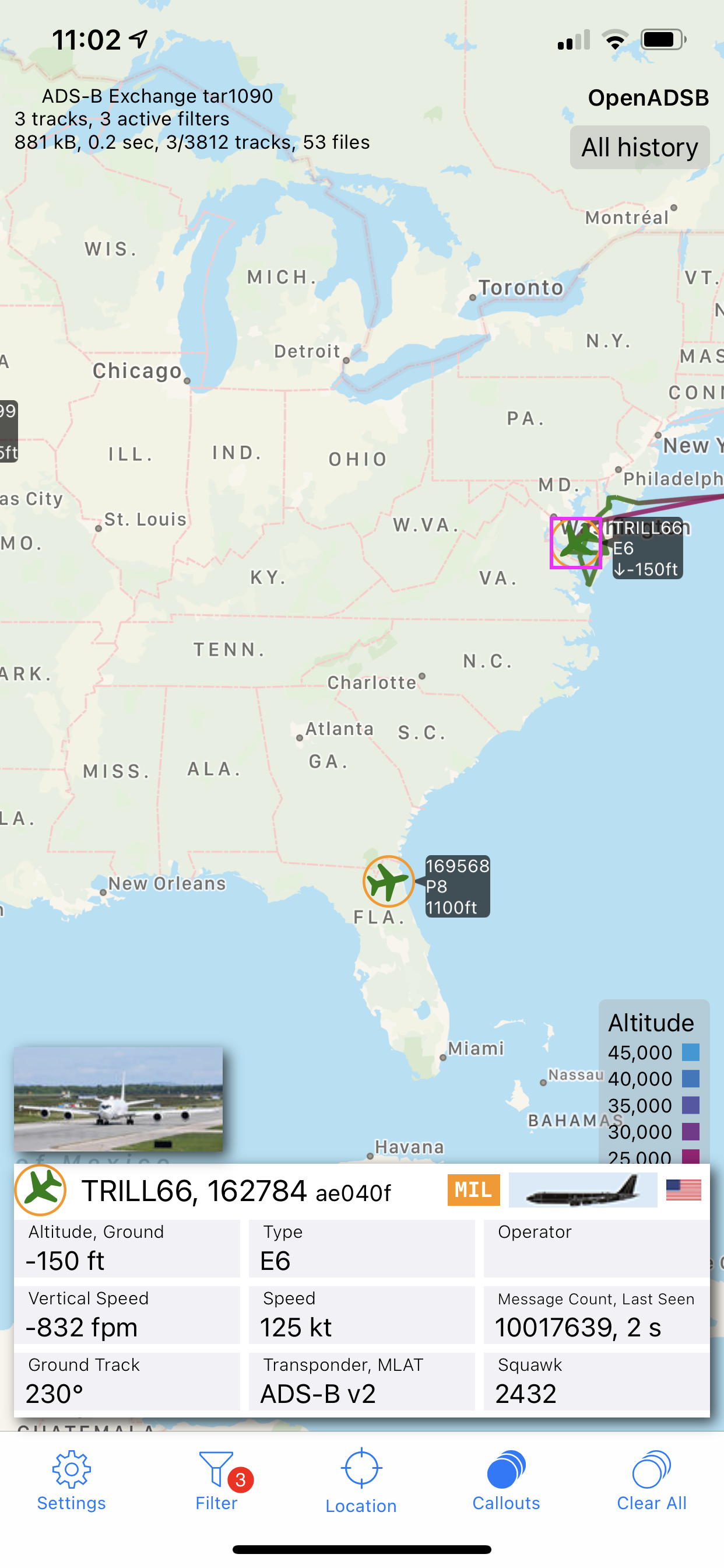Open the Settings tab

(72, 1480)
